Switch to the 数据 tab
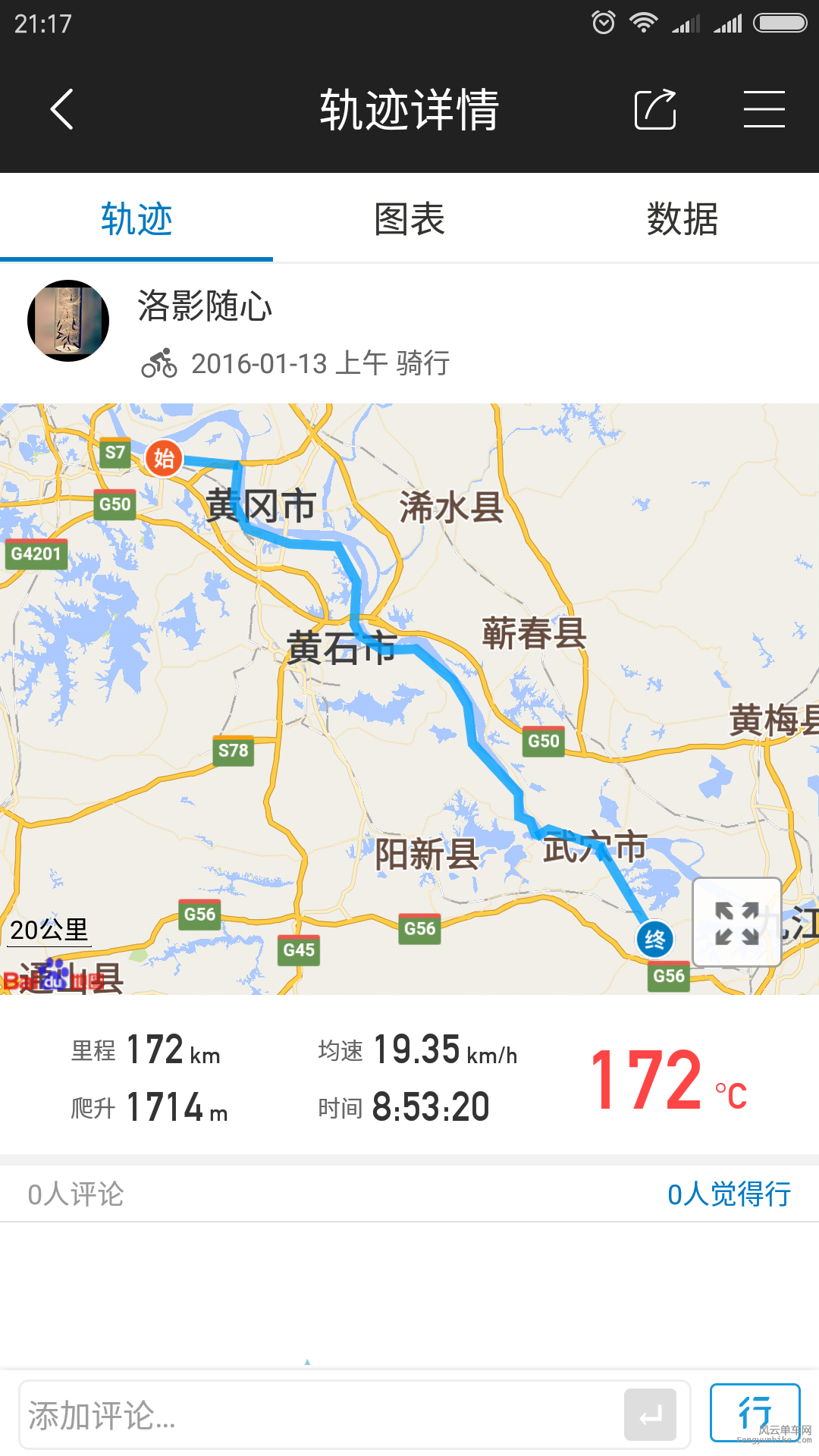 point(682,220)
